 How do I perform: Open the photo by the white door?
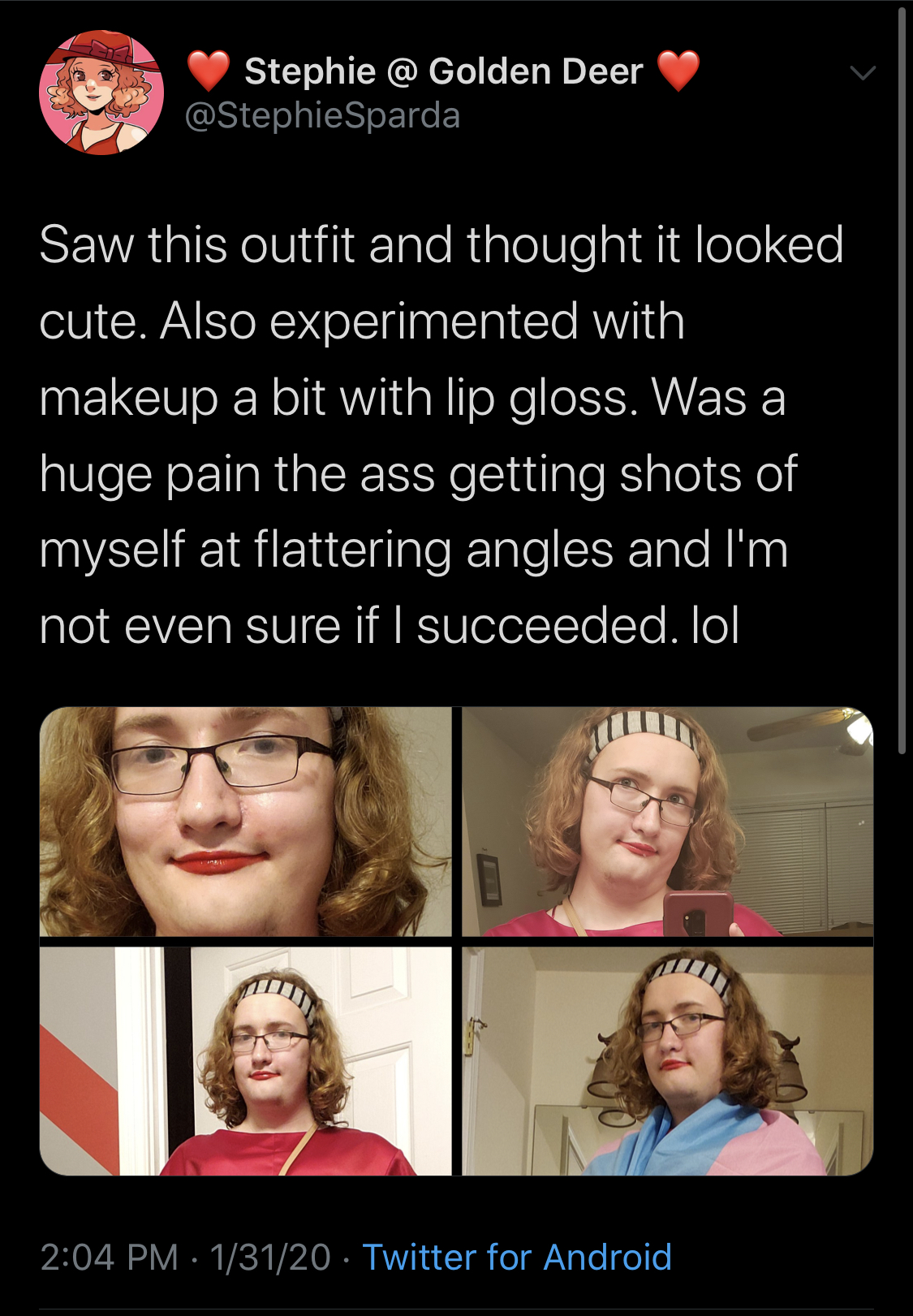coord(246,1061)
